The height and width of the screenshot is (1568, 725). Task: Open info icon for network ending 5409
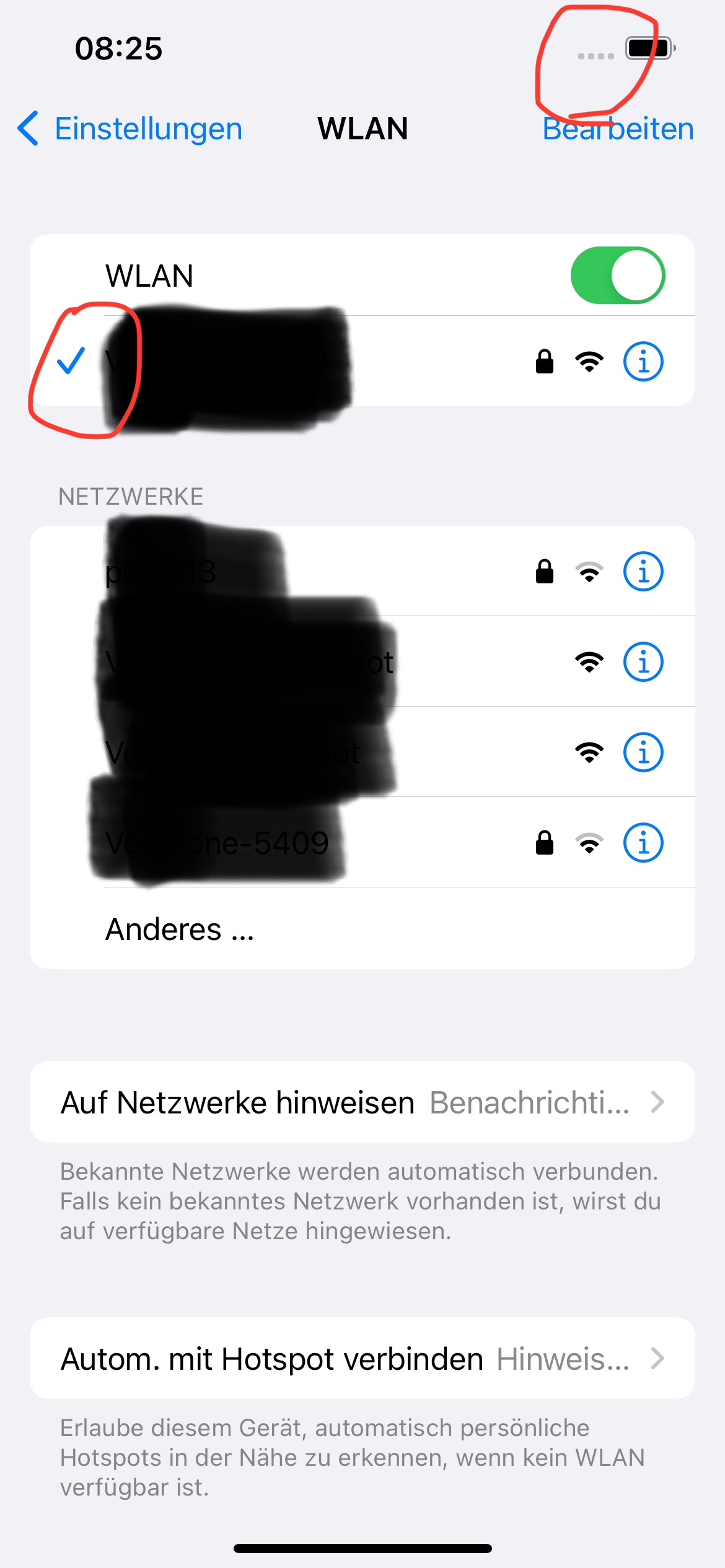pyautogui.click(x=643, y=843)
